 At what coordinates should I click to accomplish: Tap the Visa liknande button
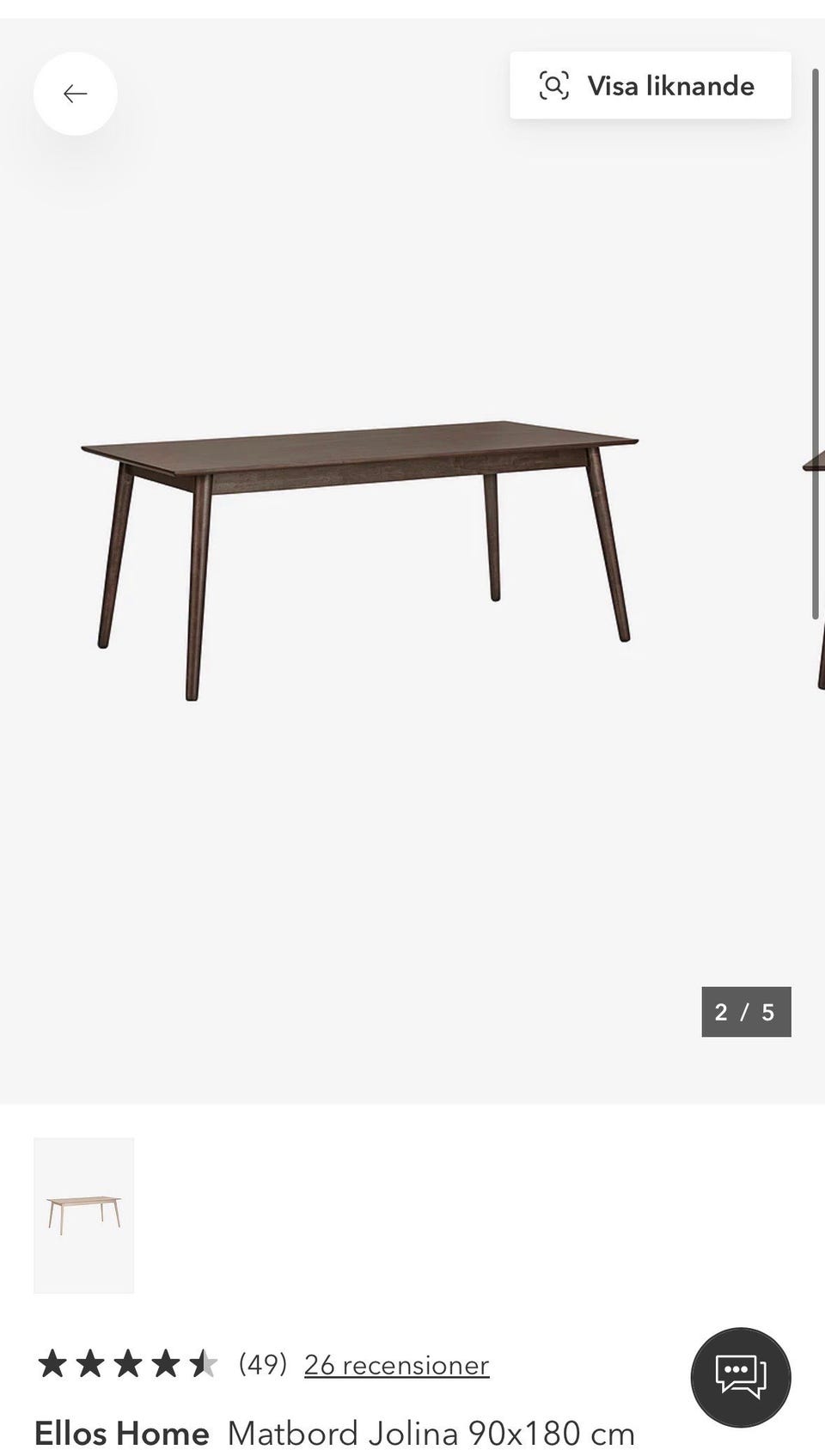coord(650,86)
